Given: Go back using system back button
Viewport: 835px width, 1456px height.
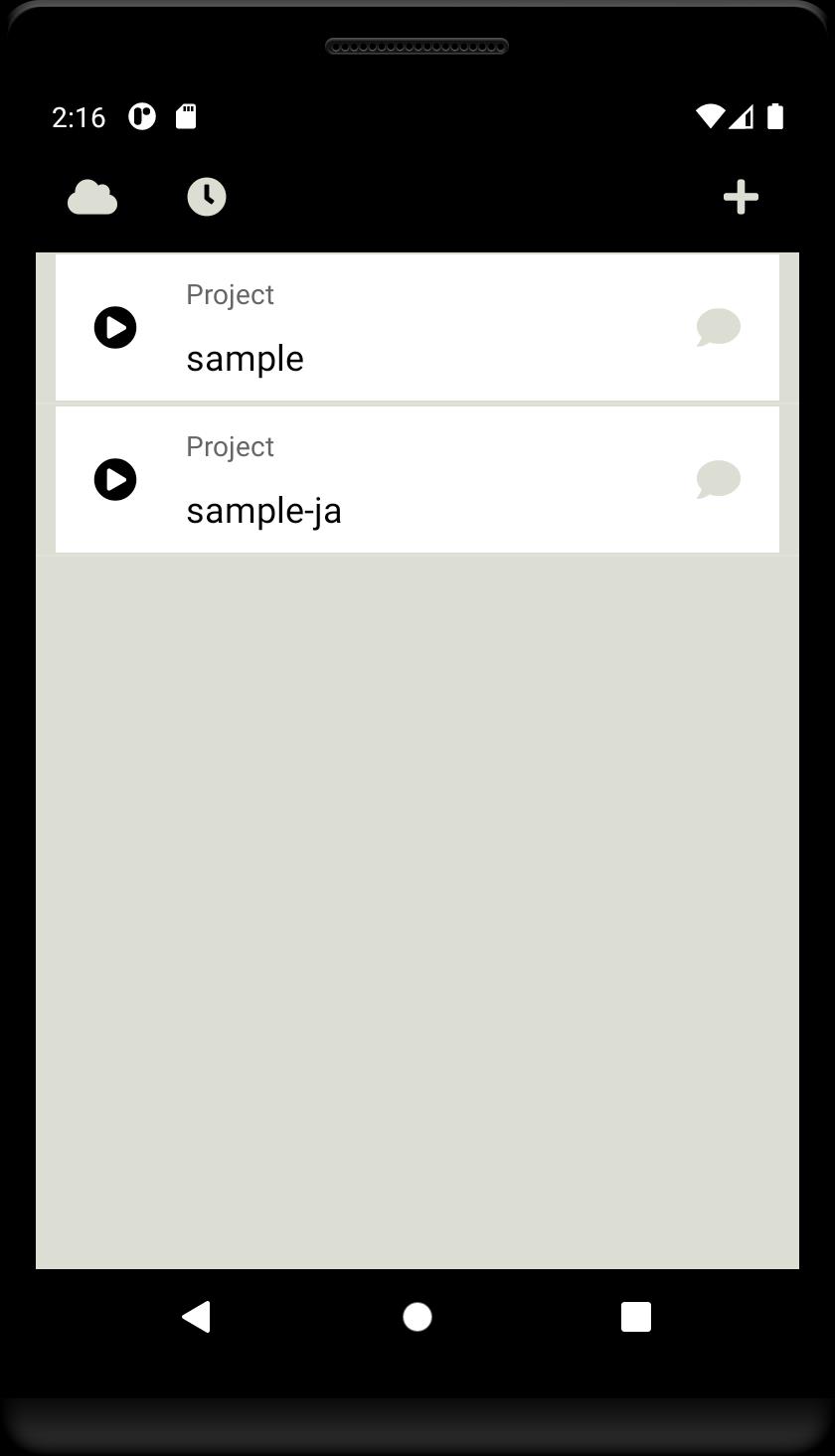Looking at the screenshot, I should point(197,1317).
